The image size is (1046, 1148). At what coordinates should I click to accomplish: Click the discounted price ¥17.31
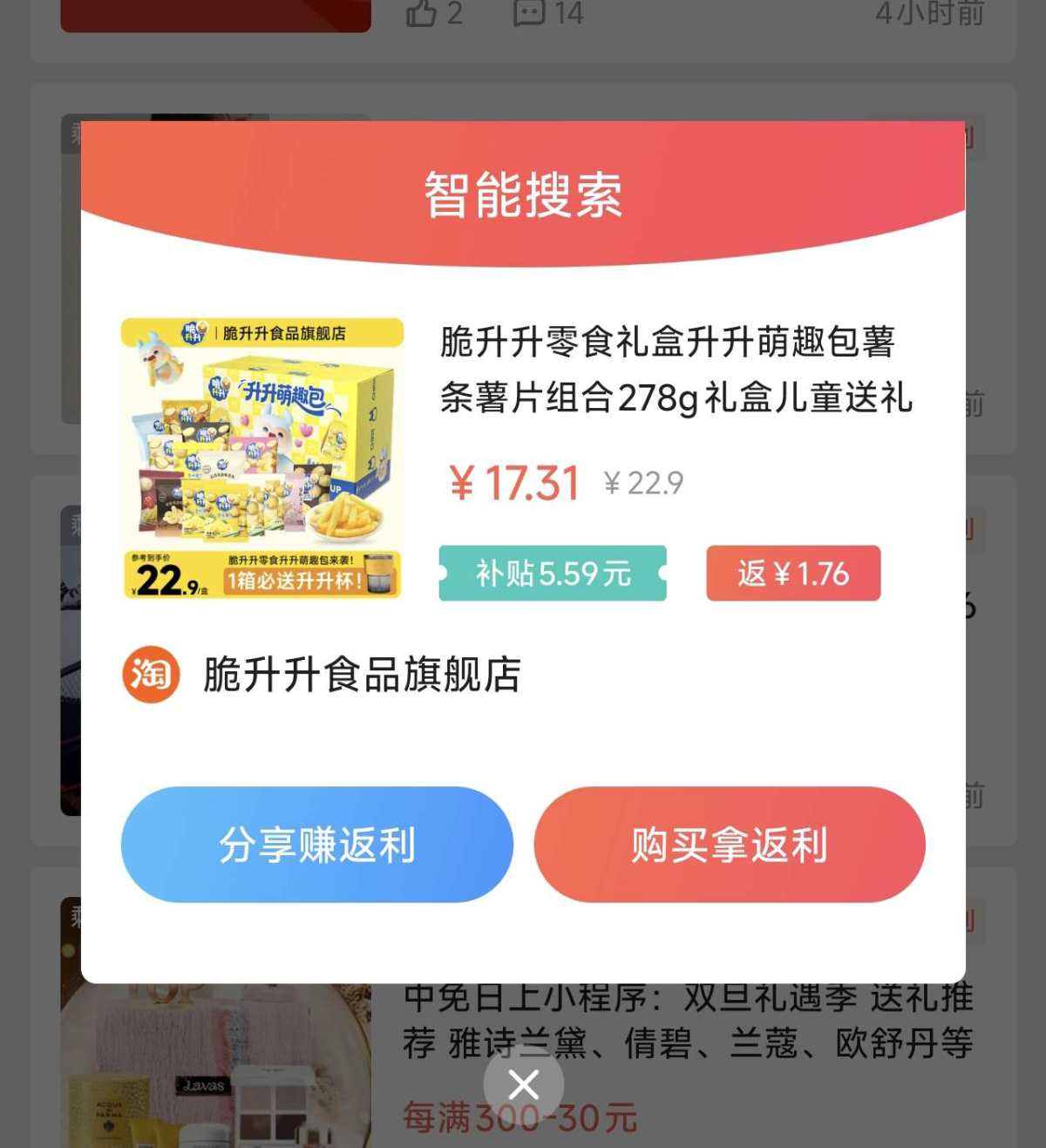click(x=513, y=480)
